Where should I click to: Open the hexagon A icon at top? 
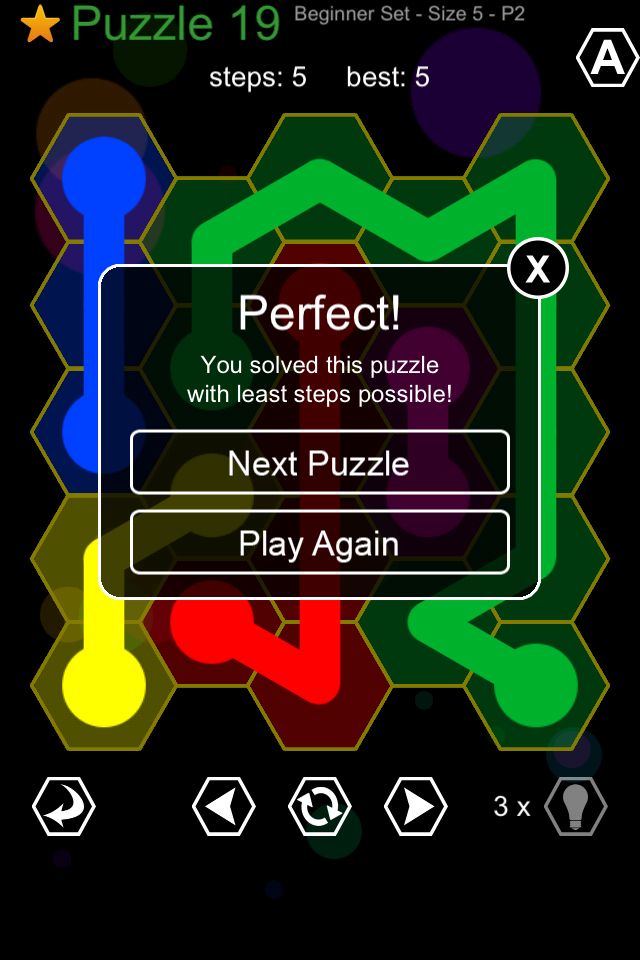coord(607,58)
